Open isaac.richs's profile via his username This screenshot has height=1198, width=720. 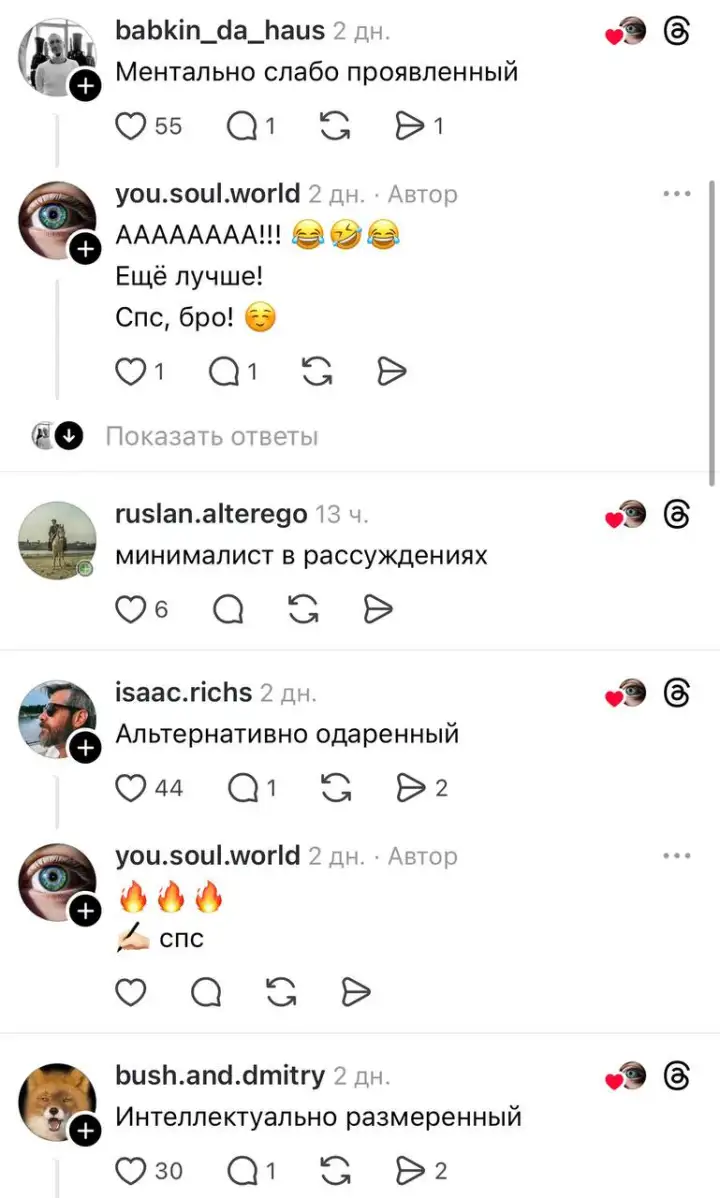point(182,692)
